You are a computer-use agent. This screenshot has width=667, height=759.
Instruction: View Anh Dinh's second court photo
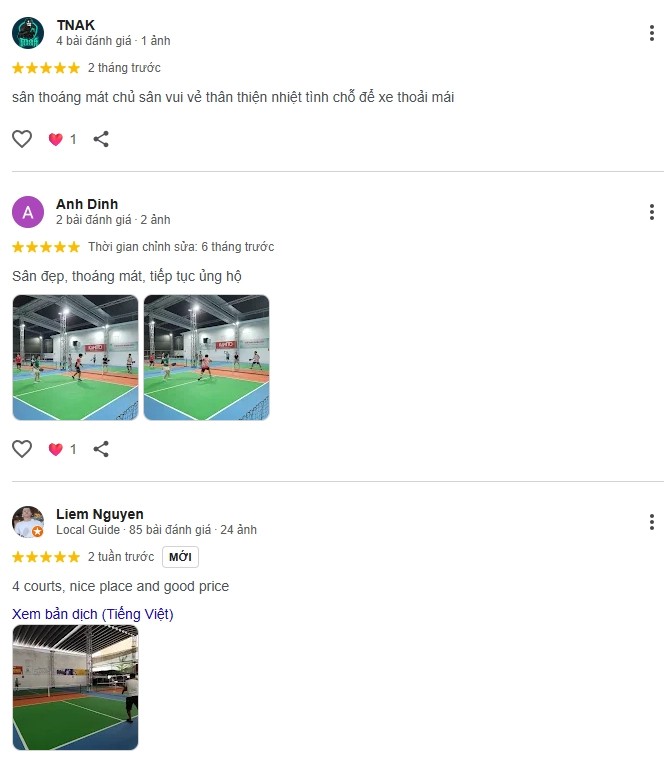[206, 357]
